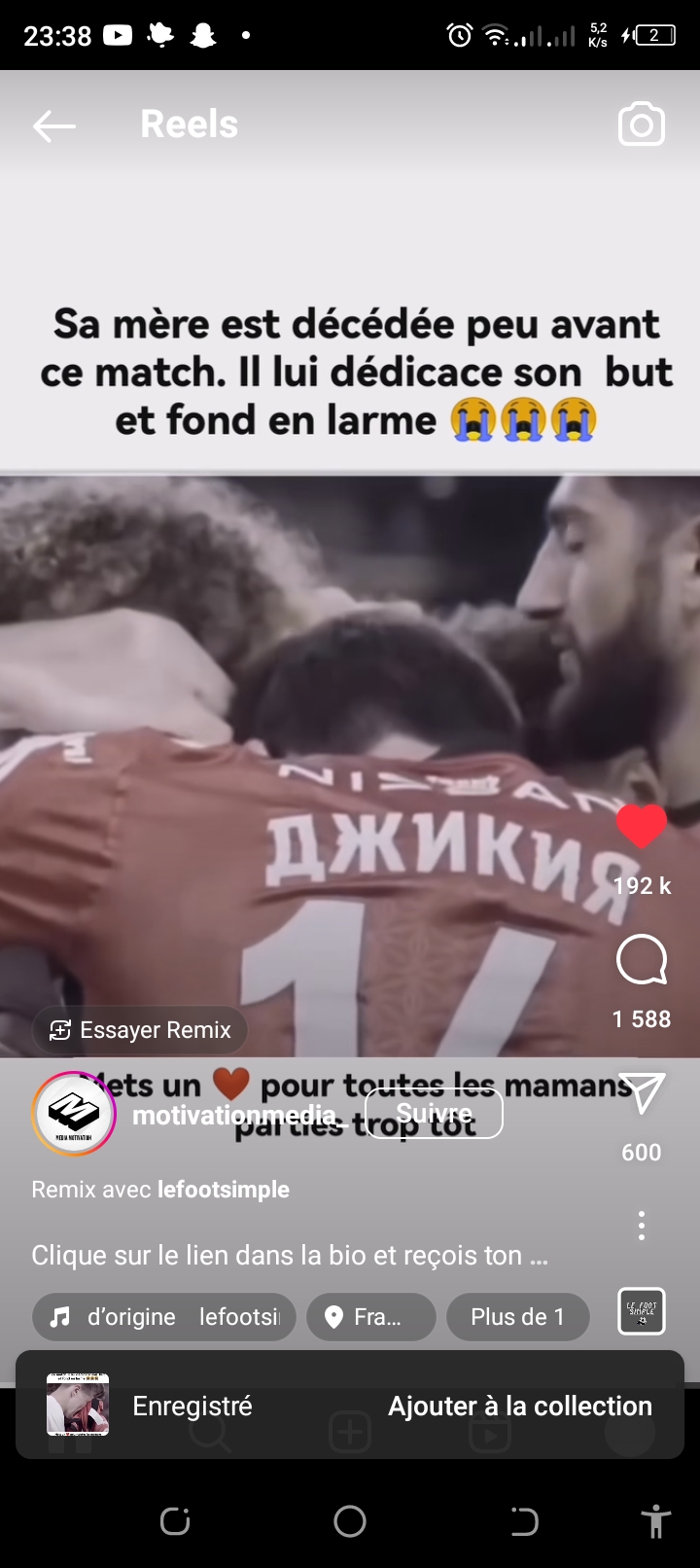Tap the Plus de 1 chip
The image size is (700, 1568).
click(x=517, y=1317)
